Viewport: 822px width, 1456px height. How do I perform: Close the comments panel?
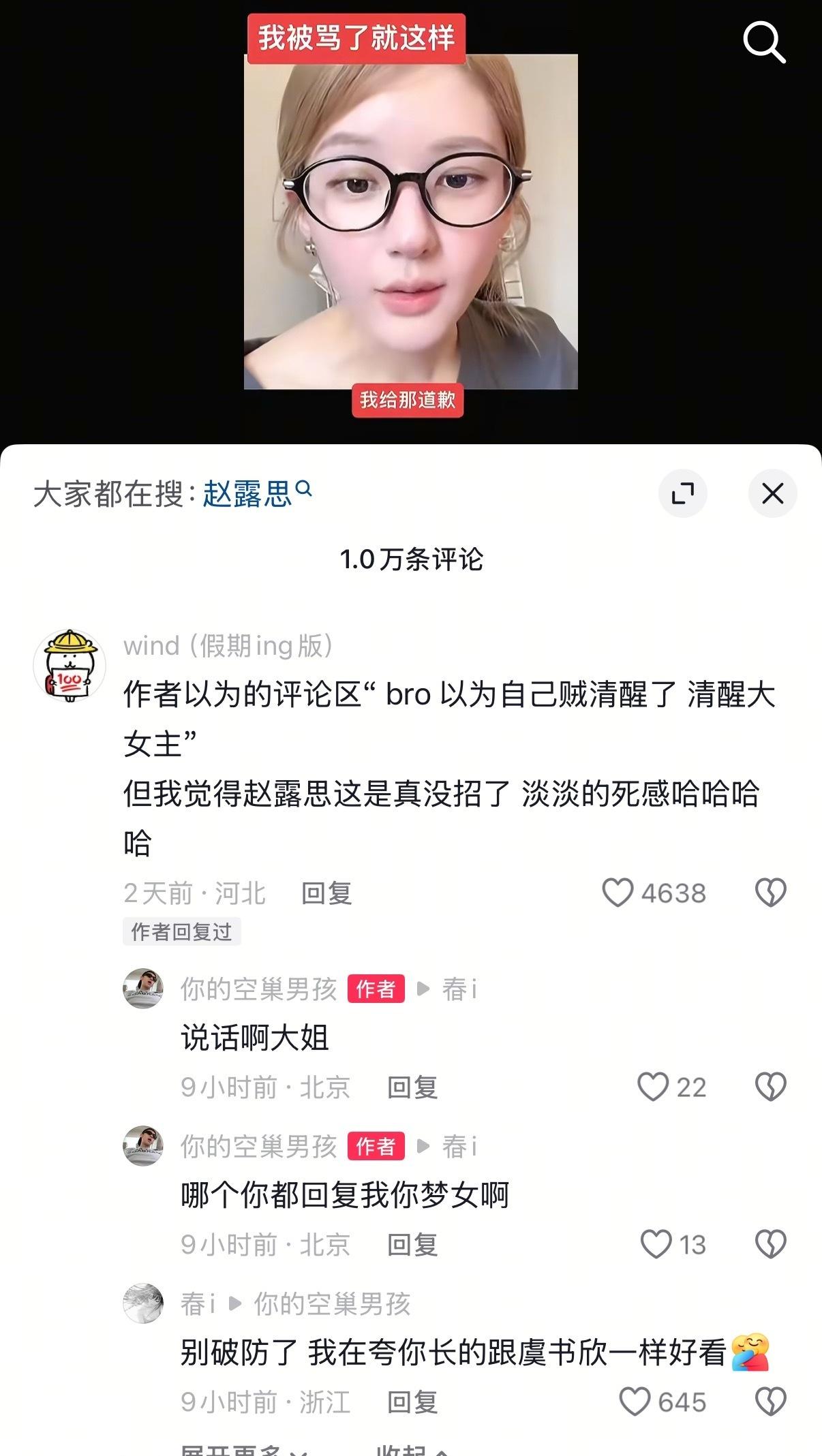click(772, 493)
